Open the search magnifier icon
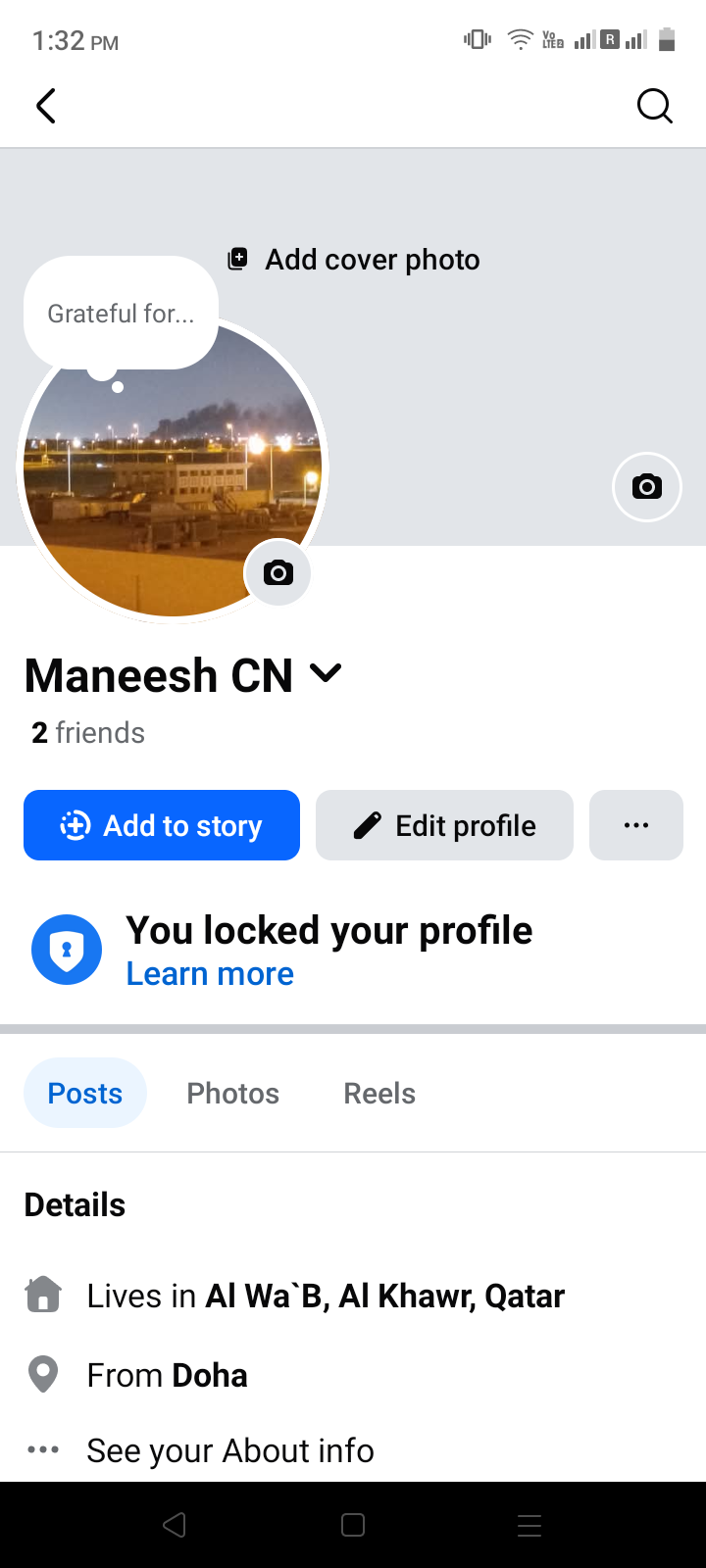 pos(654,106)
